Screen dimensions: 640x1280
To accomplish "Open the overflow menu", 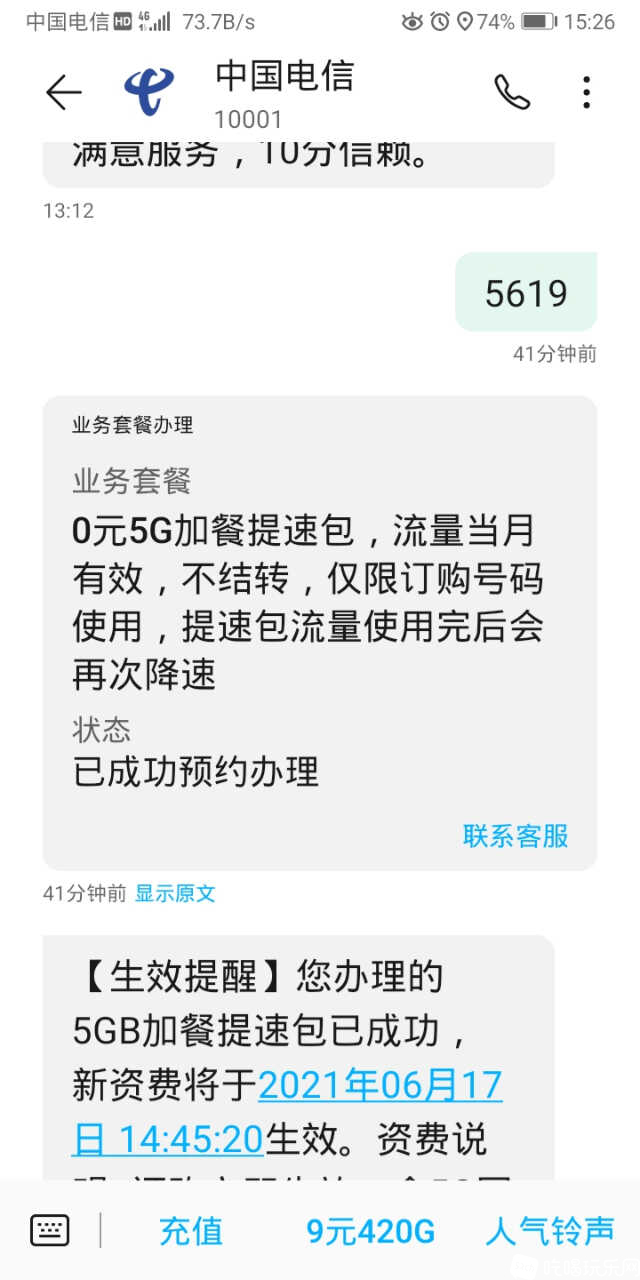I will 587,93.
